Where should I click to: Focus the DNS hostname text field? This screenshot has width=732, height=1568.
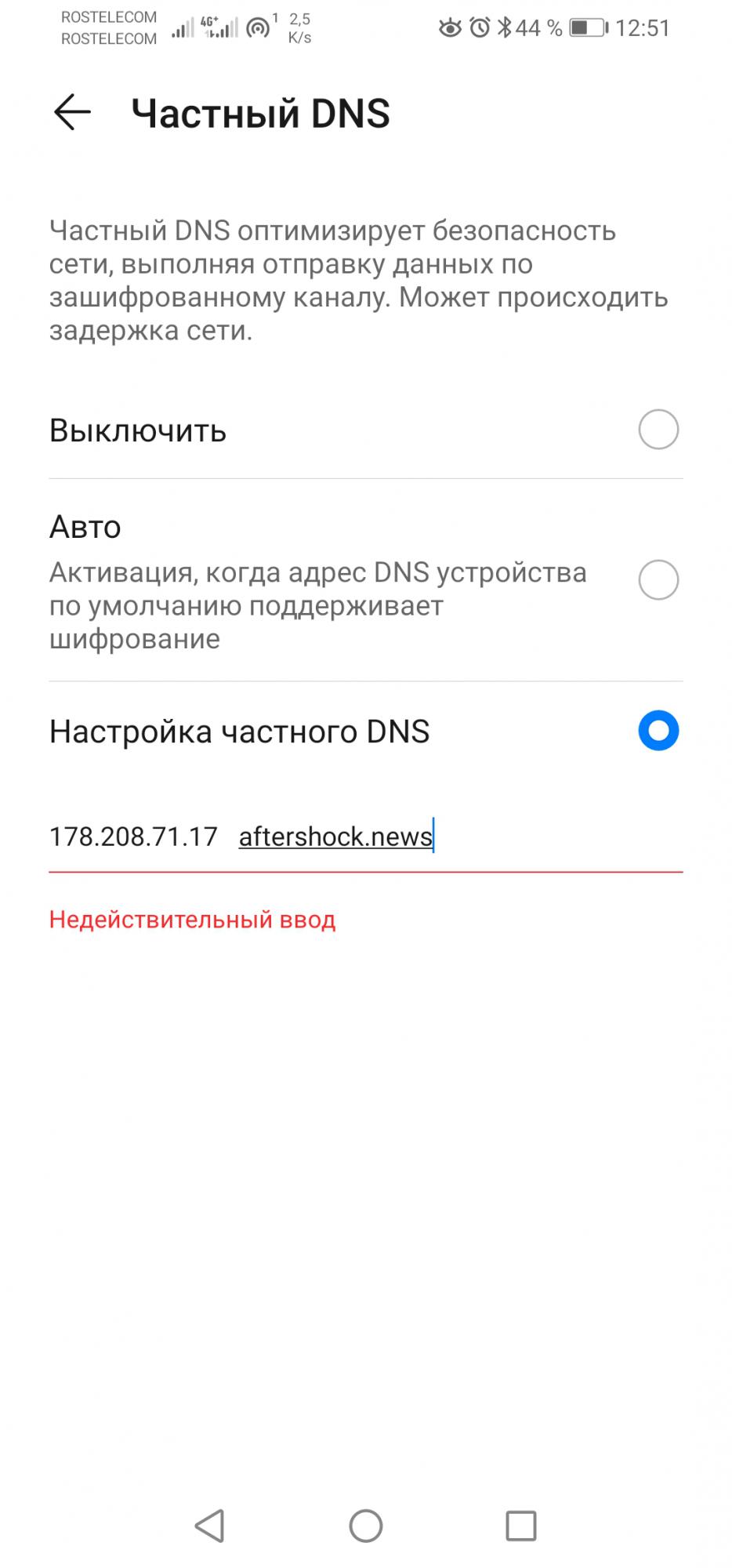coord(364,837)
